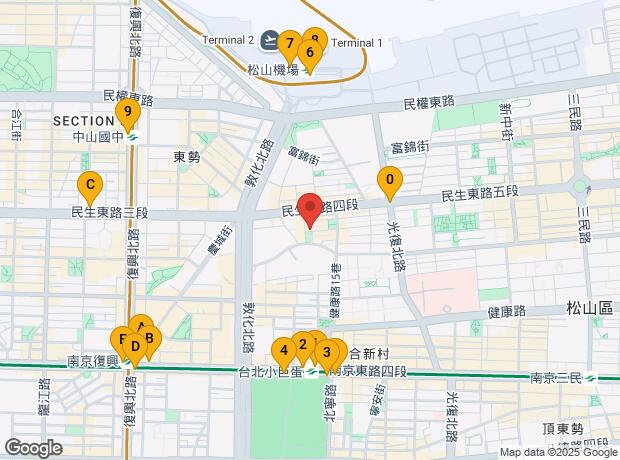Select the orange marker labeled 3
The image size is (620, 460).
tap(326, 351)
